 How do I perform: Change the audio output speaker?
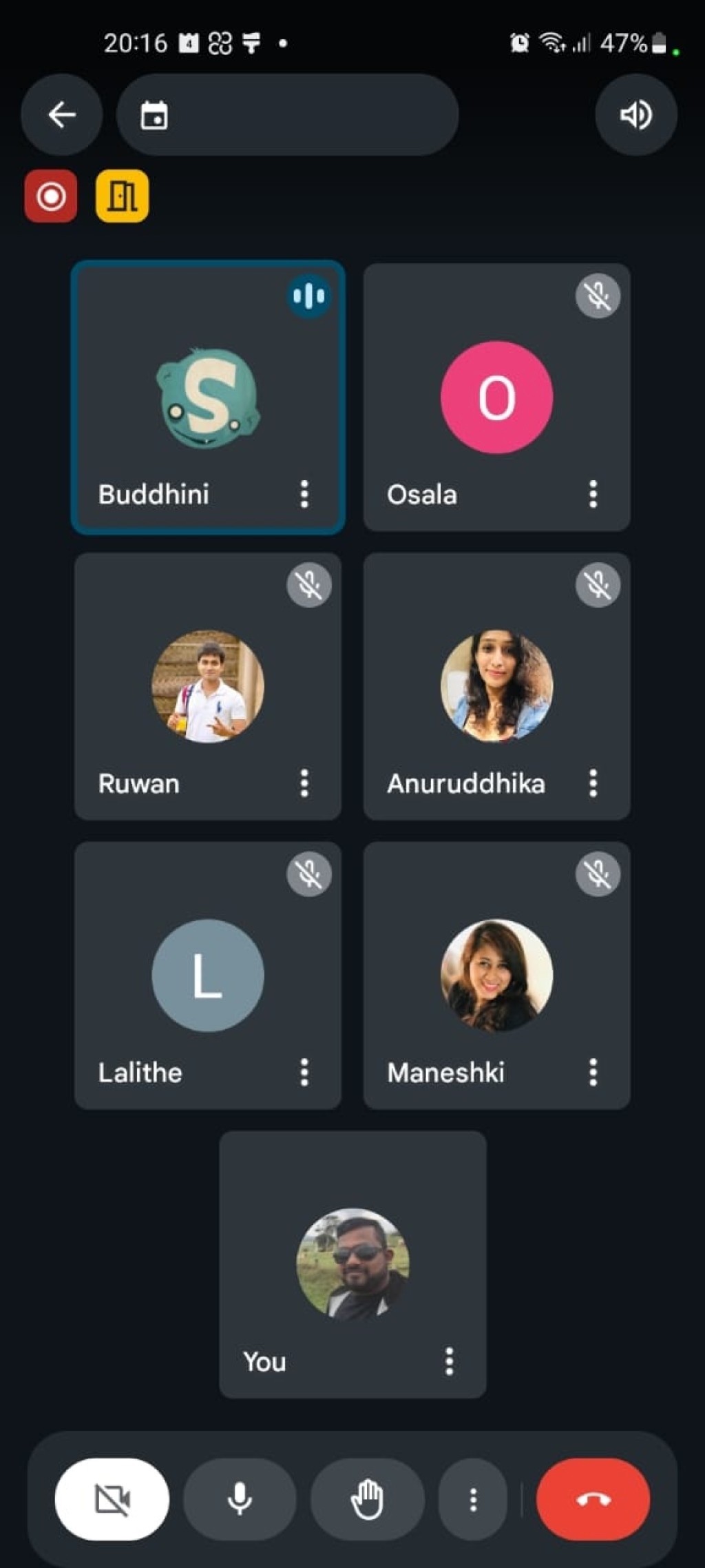pos(635,115)
